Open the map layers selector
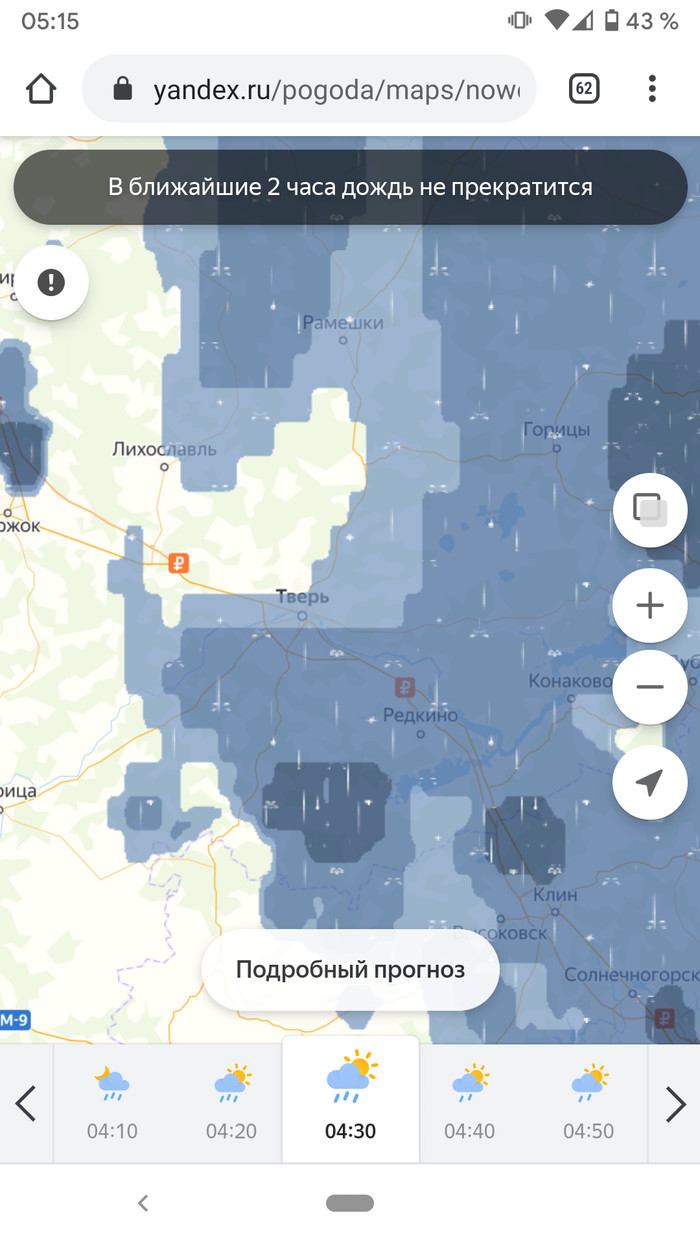 pos(650,510)
